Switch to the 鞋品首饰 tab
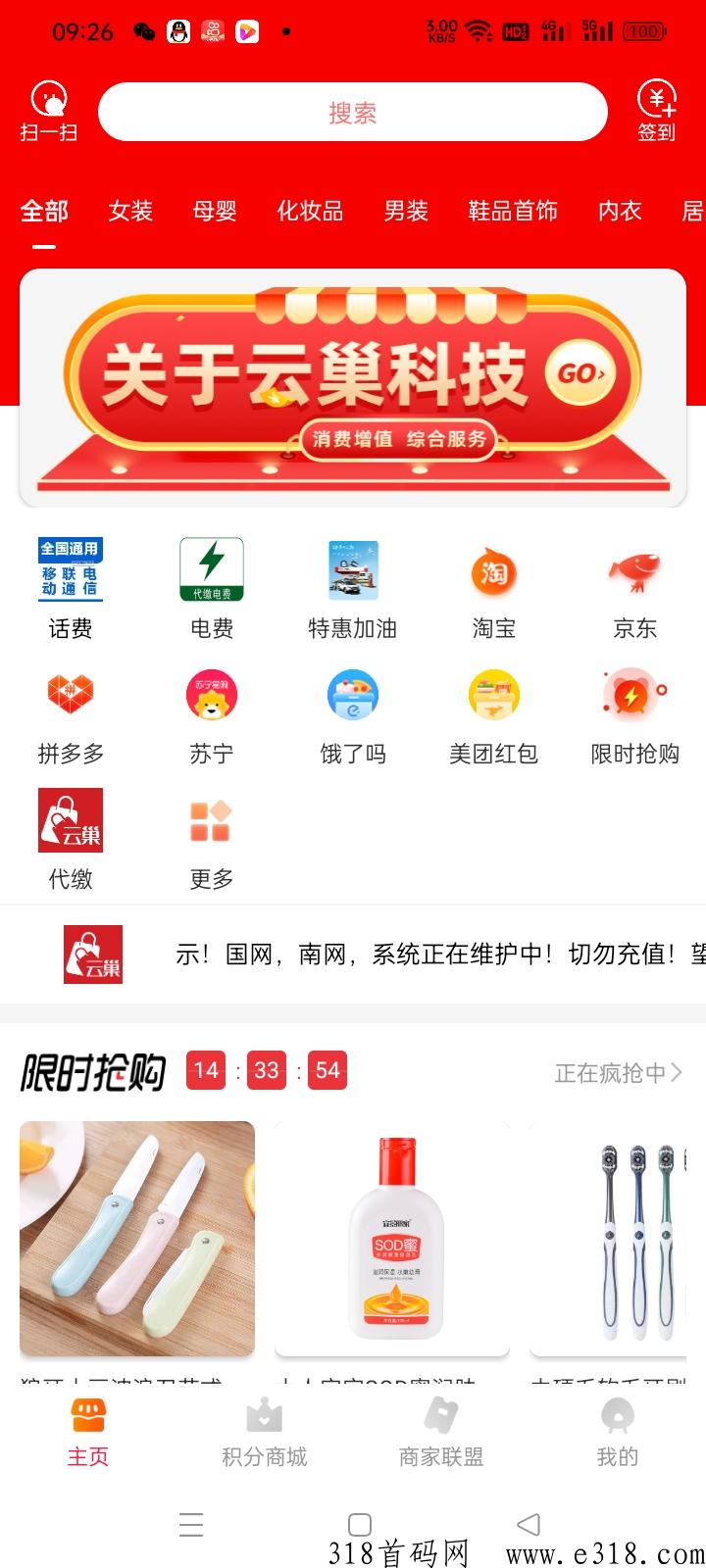Viewport: 706px width, 1568px height. click(x=513, y=211)
